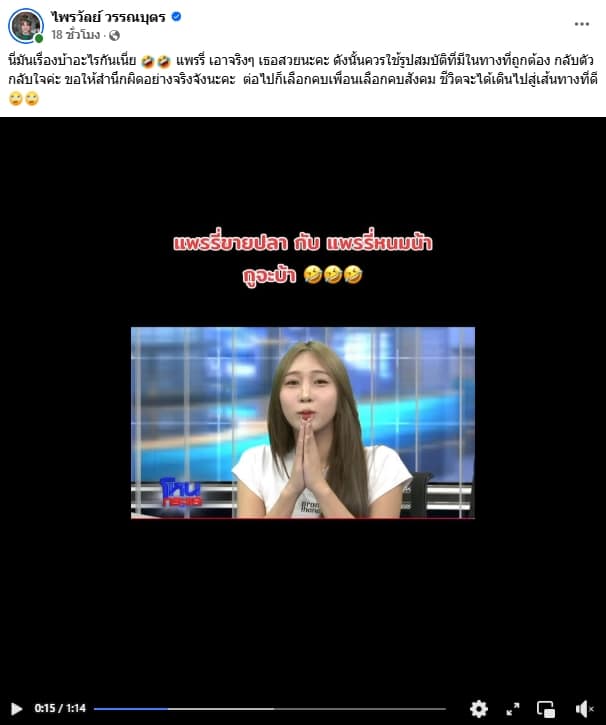Expand video to fullscreen
The height and width of the screenshot is (725, 606).
click(512, 708)
